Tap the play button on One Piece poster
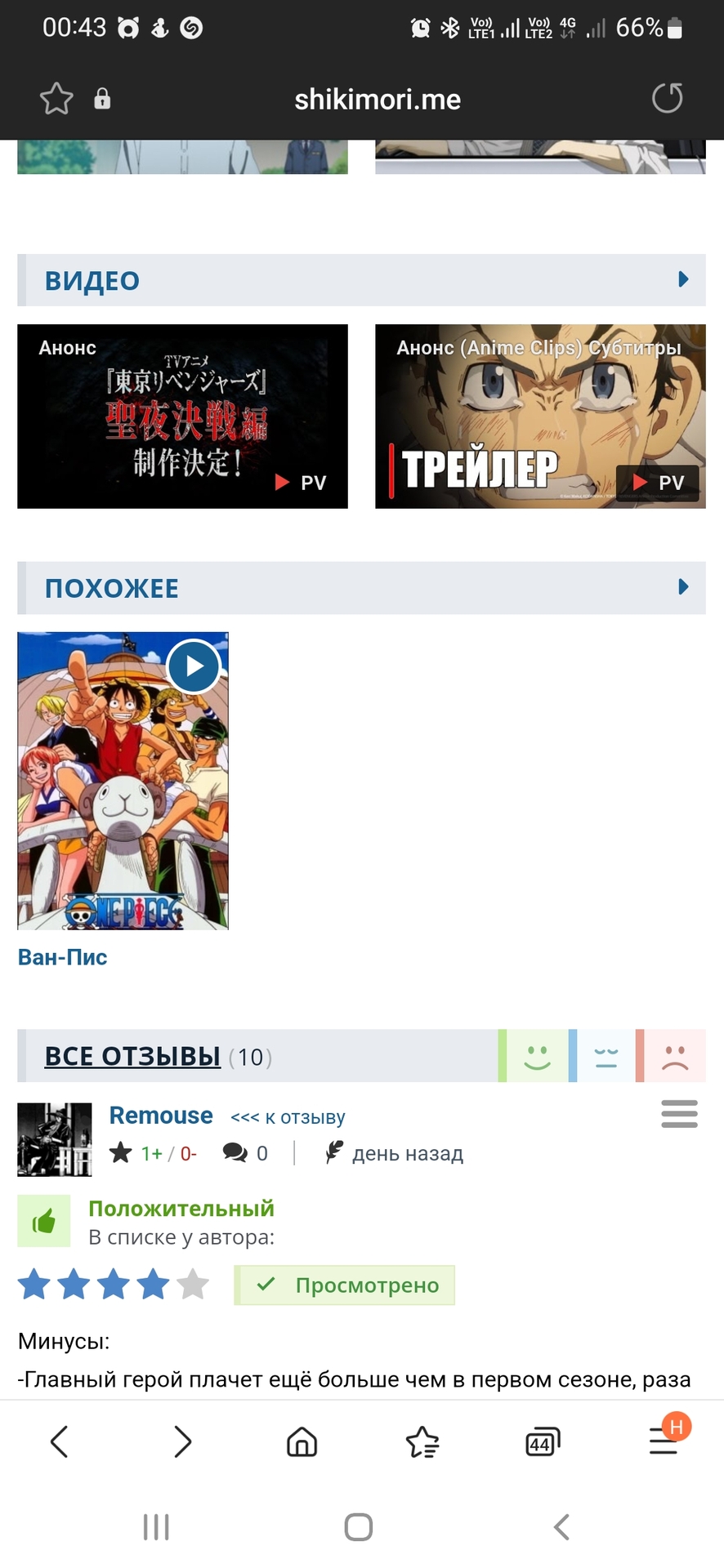The height and width of the screenshot is (1568, 724). coord(194,666)
